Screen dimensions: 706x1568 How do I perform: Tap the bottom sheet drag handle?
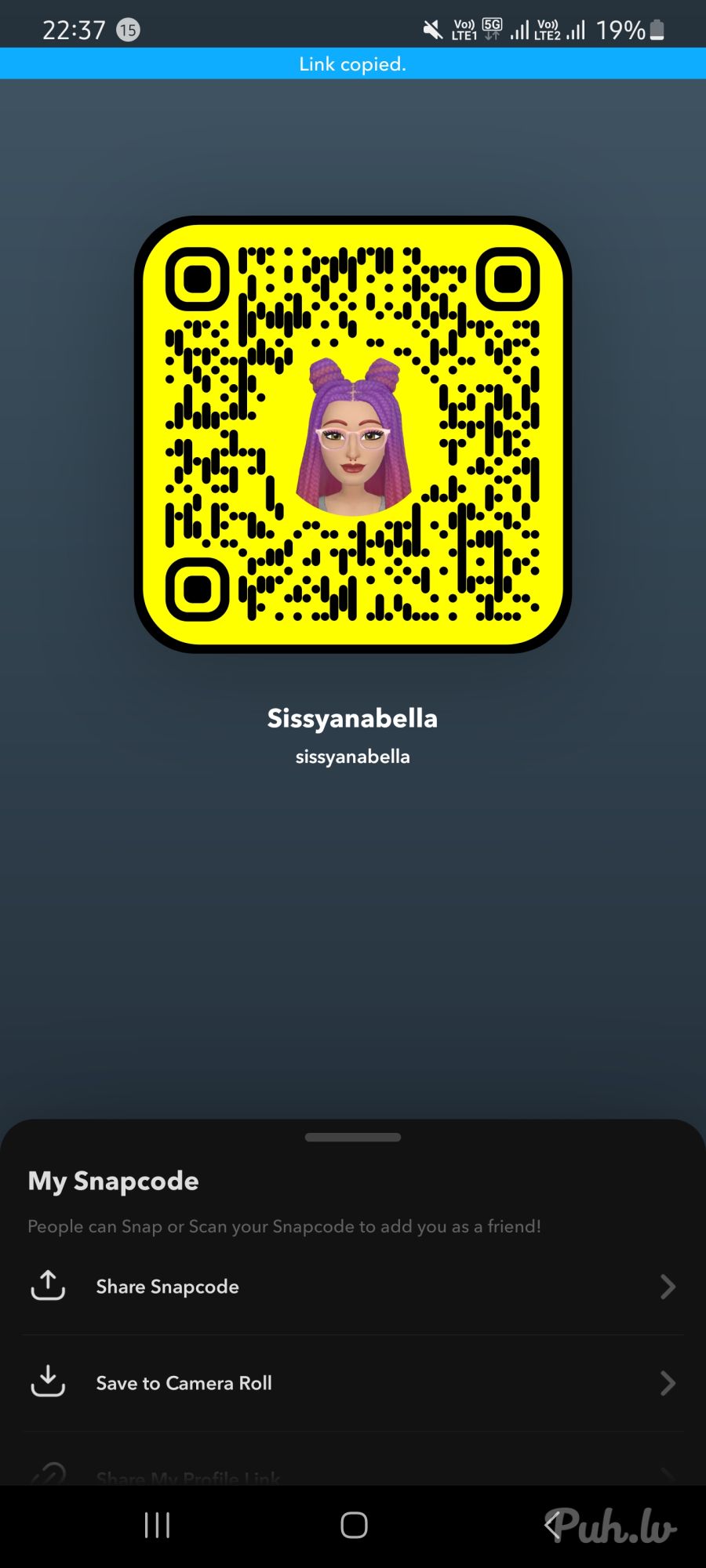(353, 1137)
